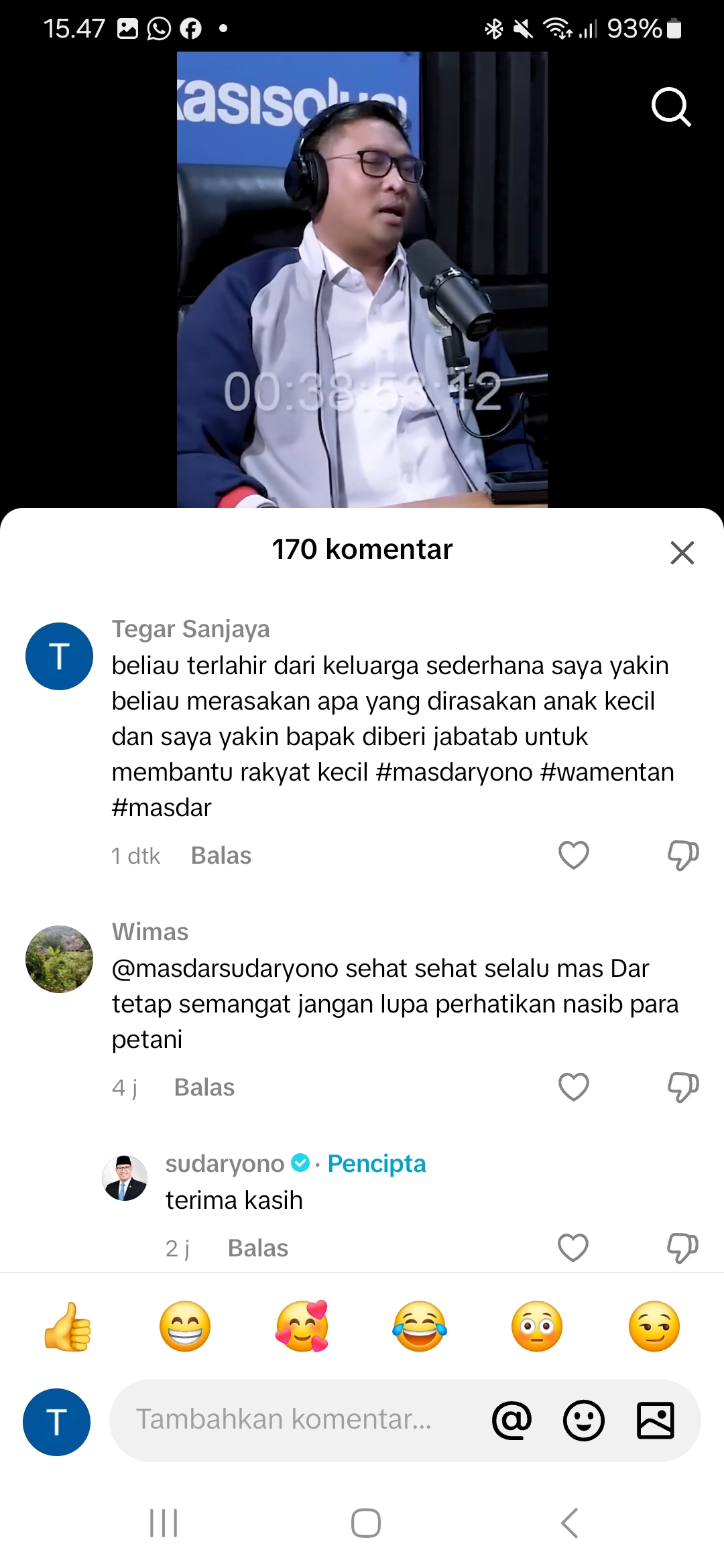Screen dimensions: 724x1568
Task: Close the 170 komentar panel
Action: 682,553
